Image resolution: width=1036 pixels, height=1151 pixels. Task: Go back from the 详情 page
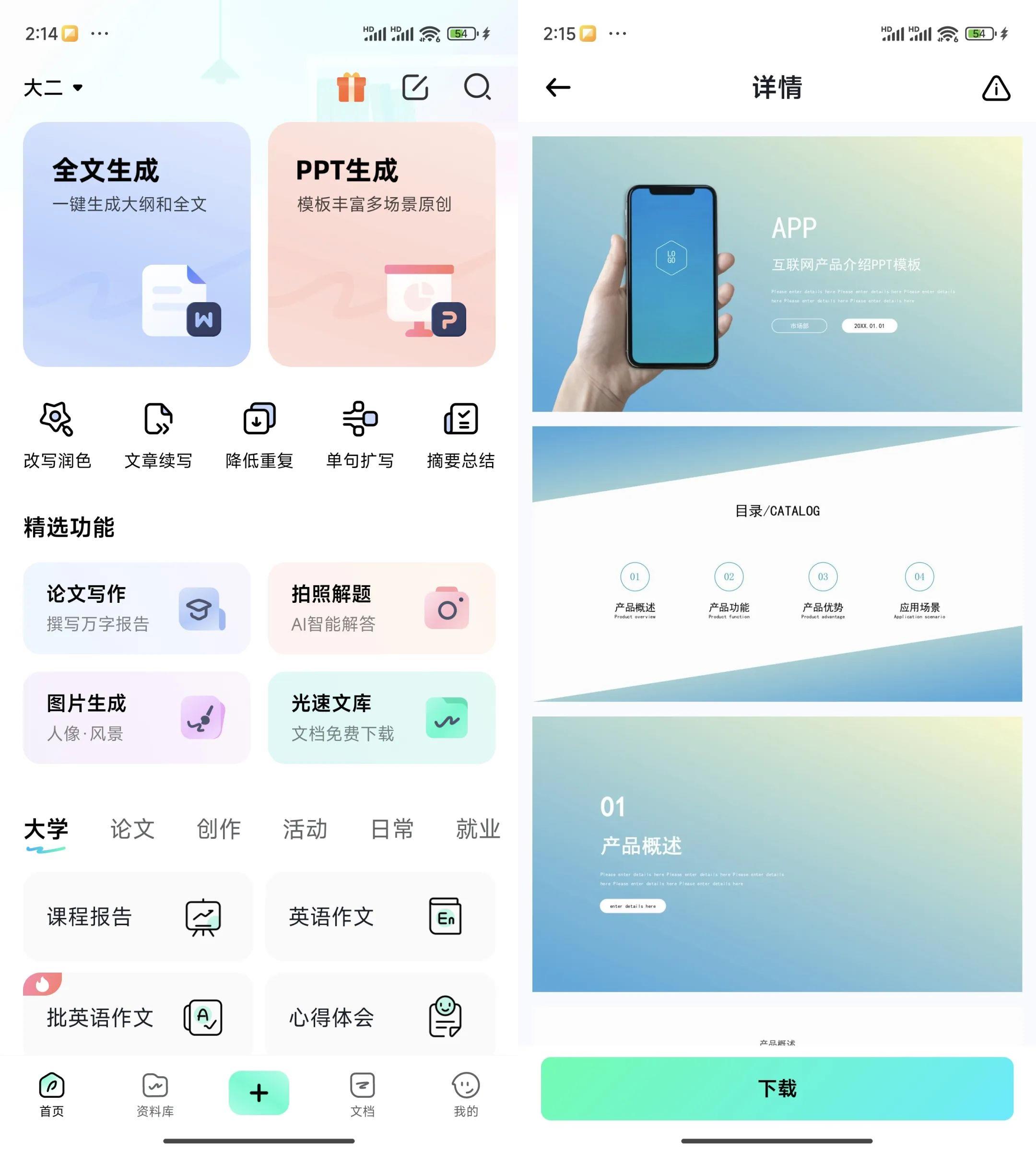point(558,88)
